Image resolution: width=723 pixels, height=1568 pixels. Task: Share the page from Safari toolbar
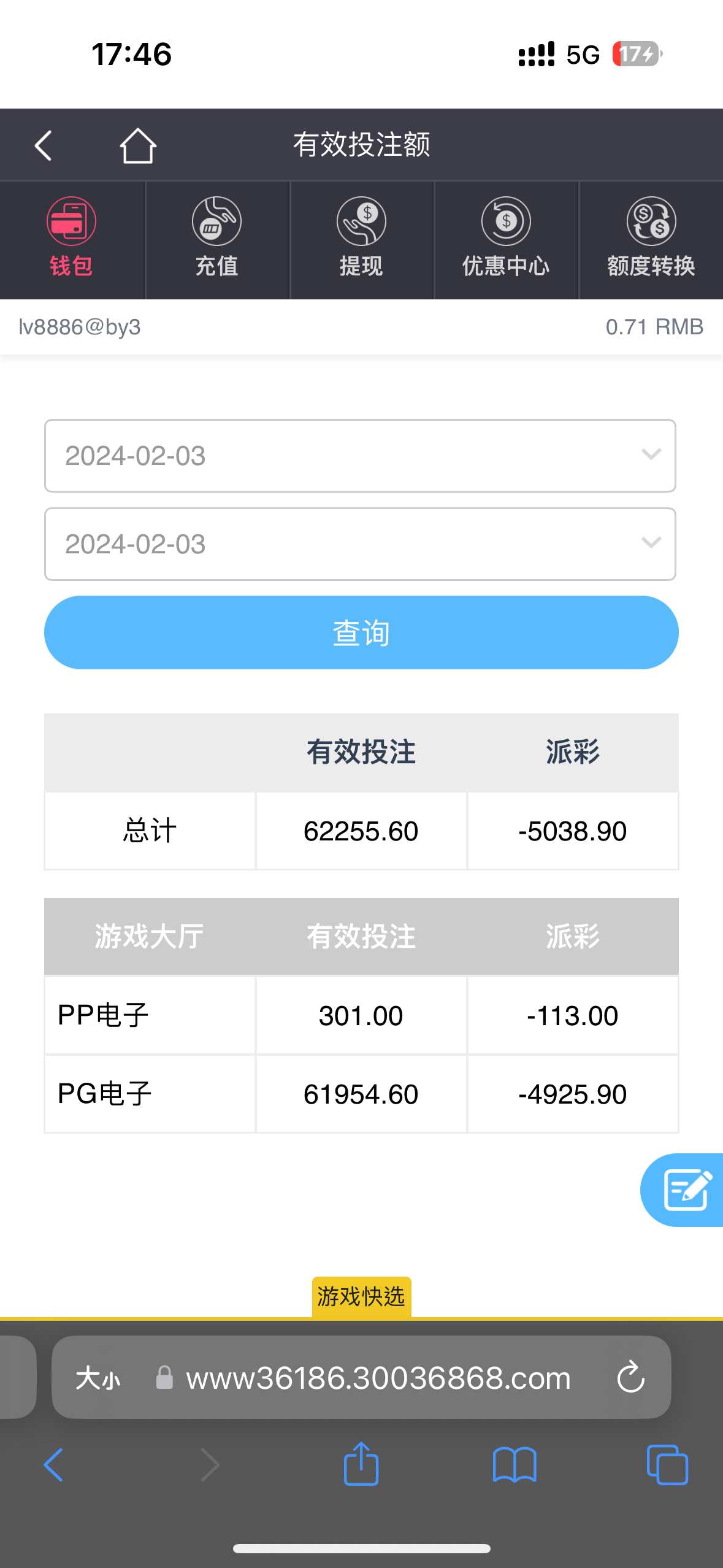coord(361,1464)
